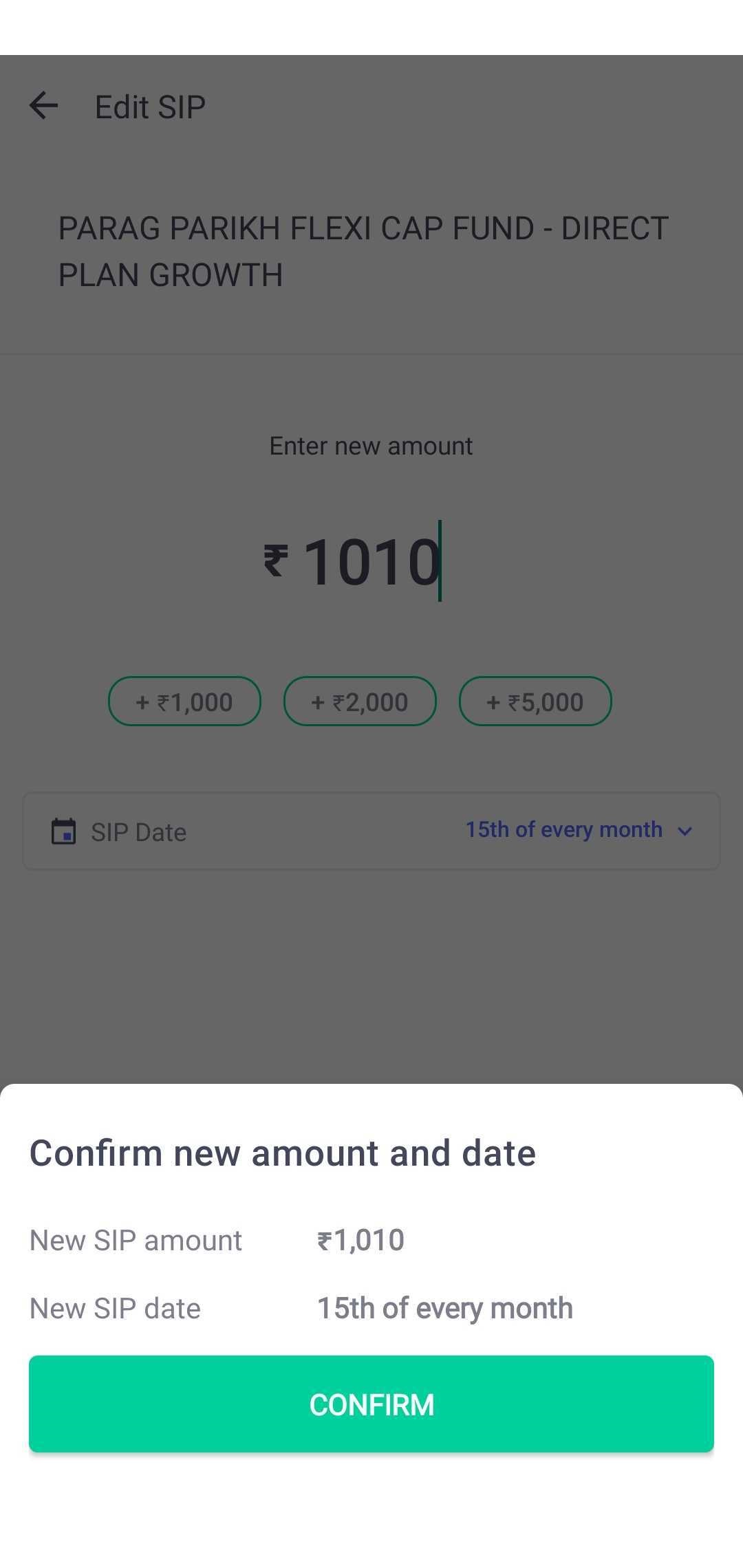The width and height of the screenshot is (743, 1568).
Task: Tap the SIP Date label
Action: [x=138, y=831]
